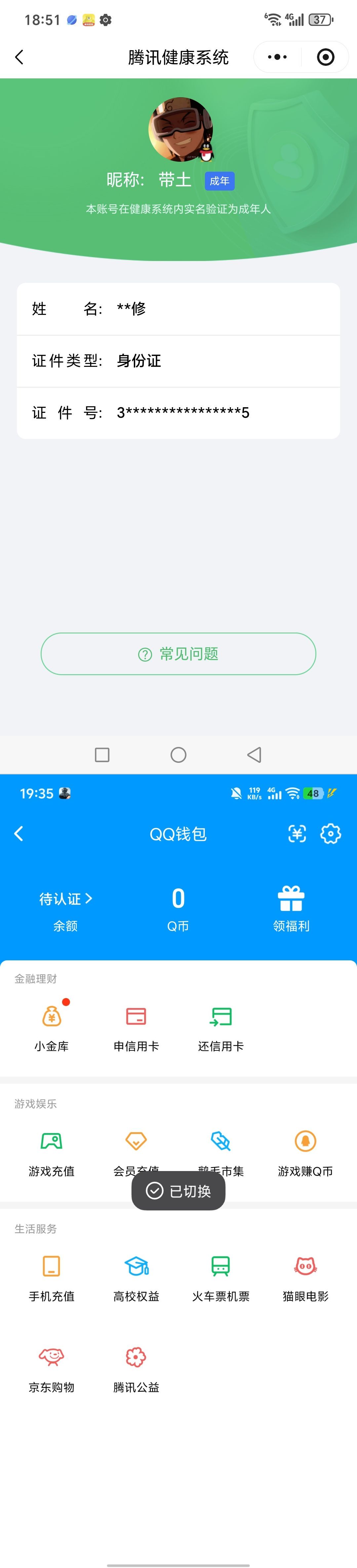Image resolution: width=357 pixels, height=1568 pixels.
Task: Open 猫眼电影 movie tickets
Action: 305,1278
